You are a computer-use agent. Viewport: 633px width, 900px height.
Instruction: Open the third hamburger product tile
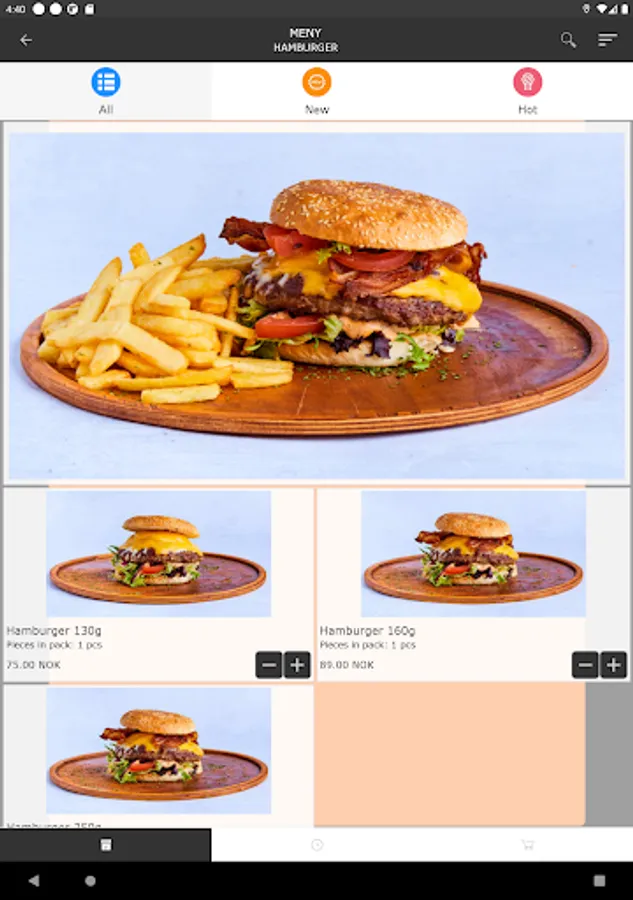click(158, 752)
